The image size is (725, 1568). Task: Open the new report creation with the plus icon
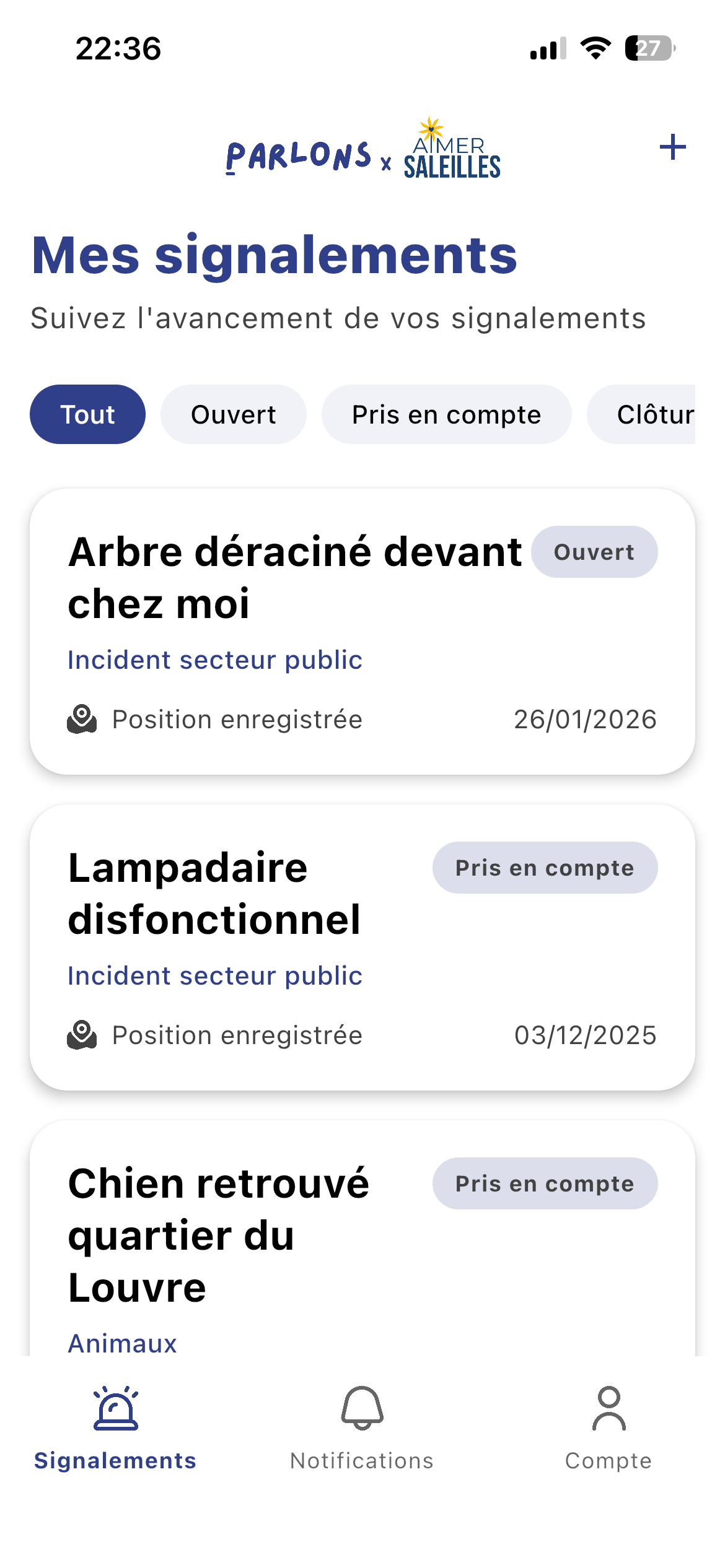point(673,147)
